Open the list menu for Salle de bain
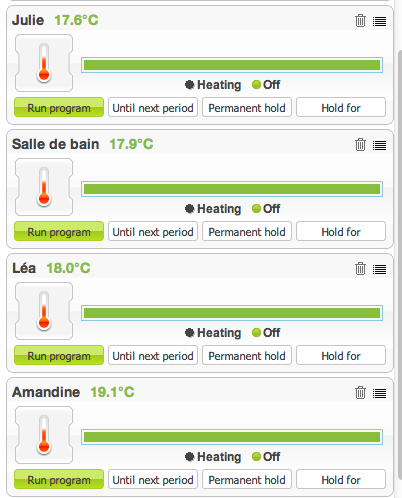 (379, 145)
